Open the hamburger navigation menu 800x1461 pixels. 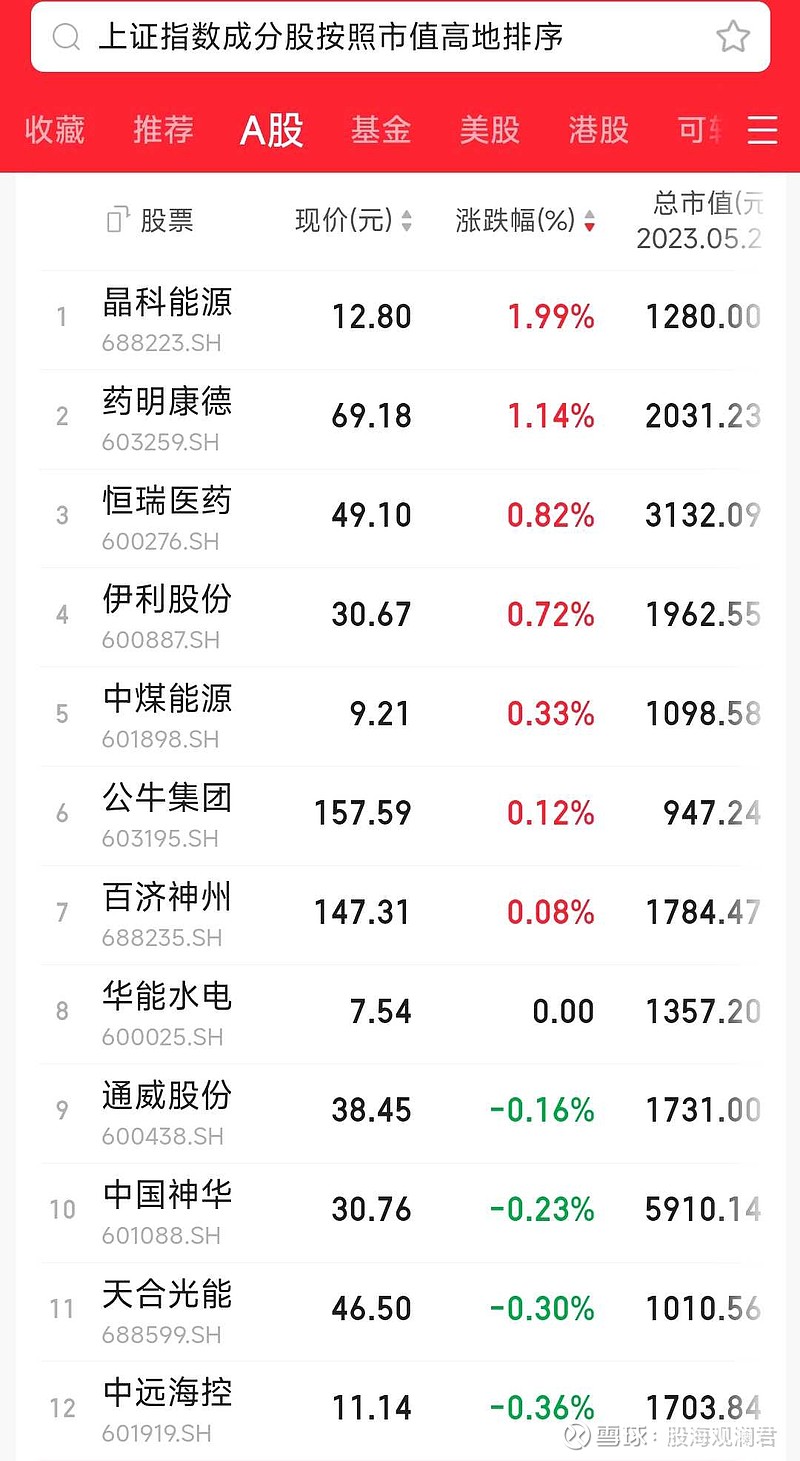pos(762,131)
